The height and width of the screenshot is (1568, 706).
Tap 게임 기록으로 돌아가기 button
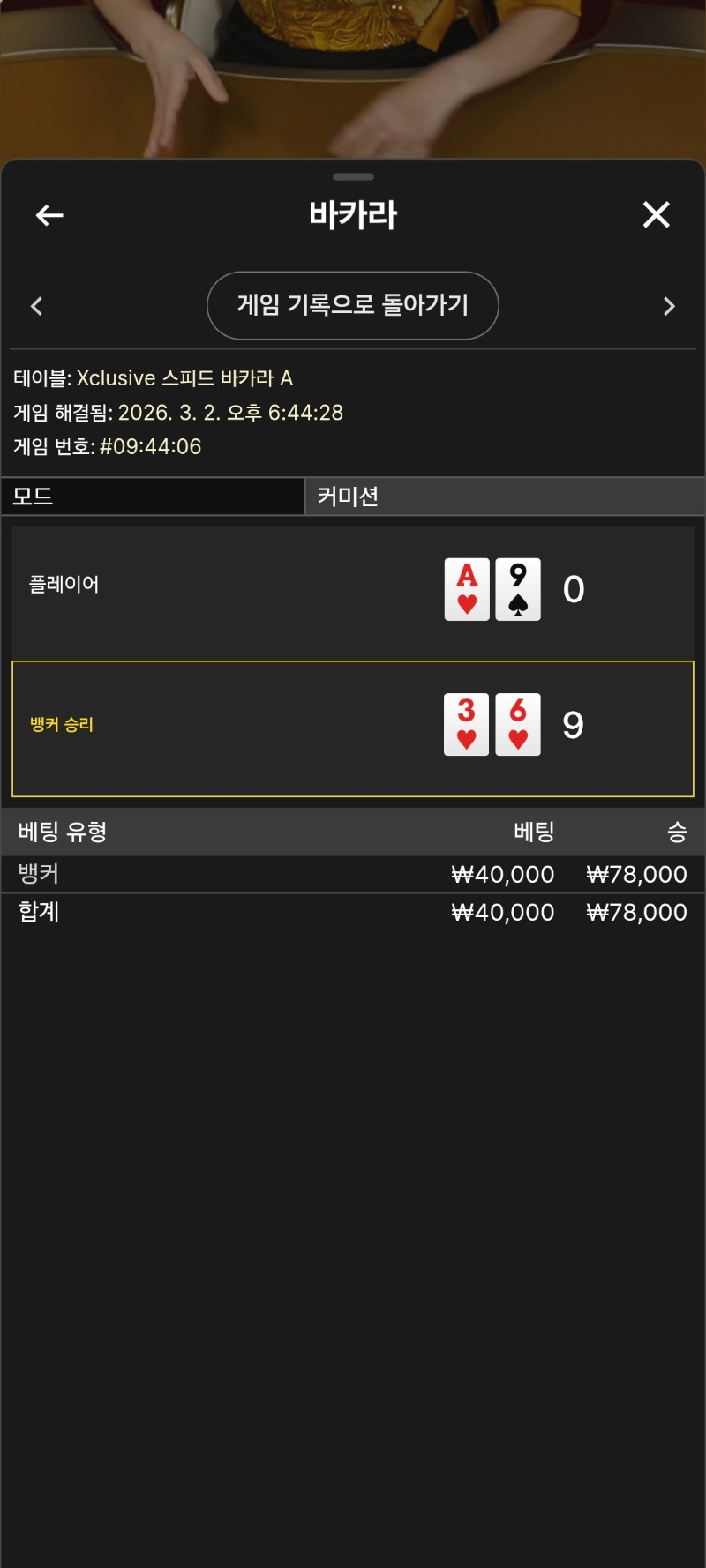coord(353,305)
